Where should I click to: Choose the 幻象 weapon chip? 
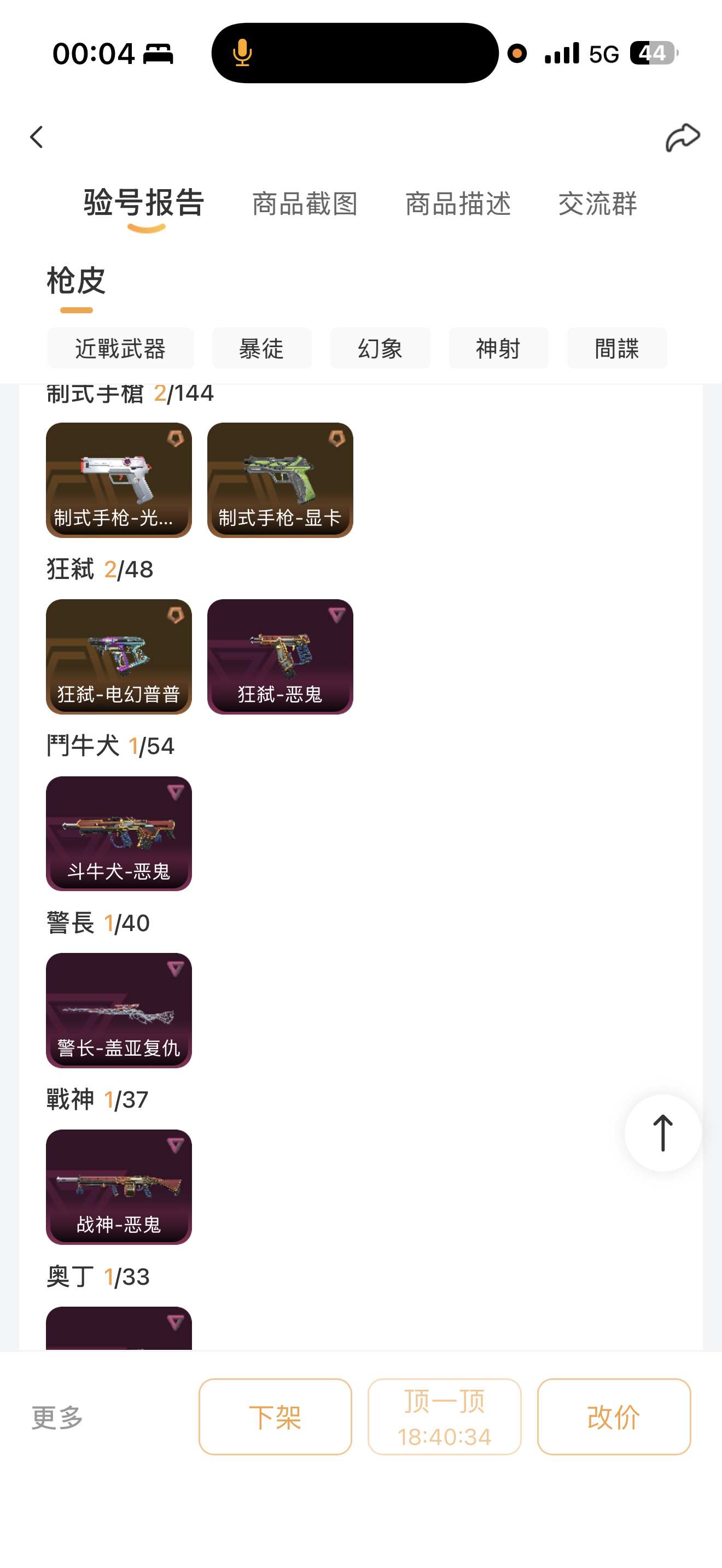pyautogui.click(x=380, y=349)
